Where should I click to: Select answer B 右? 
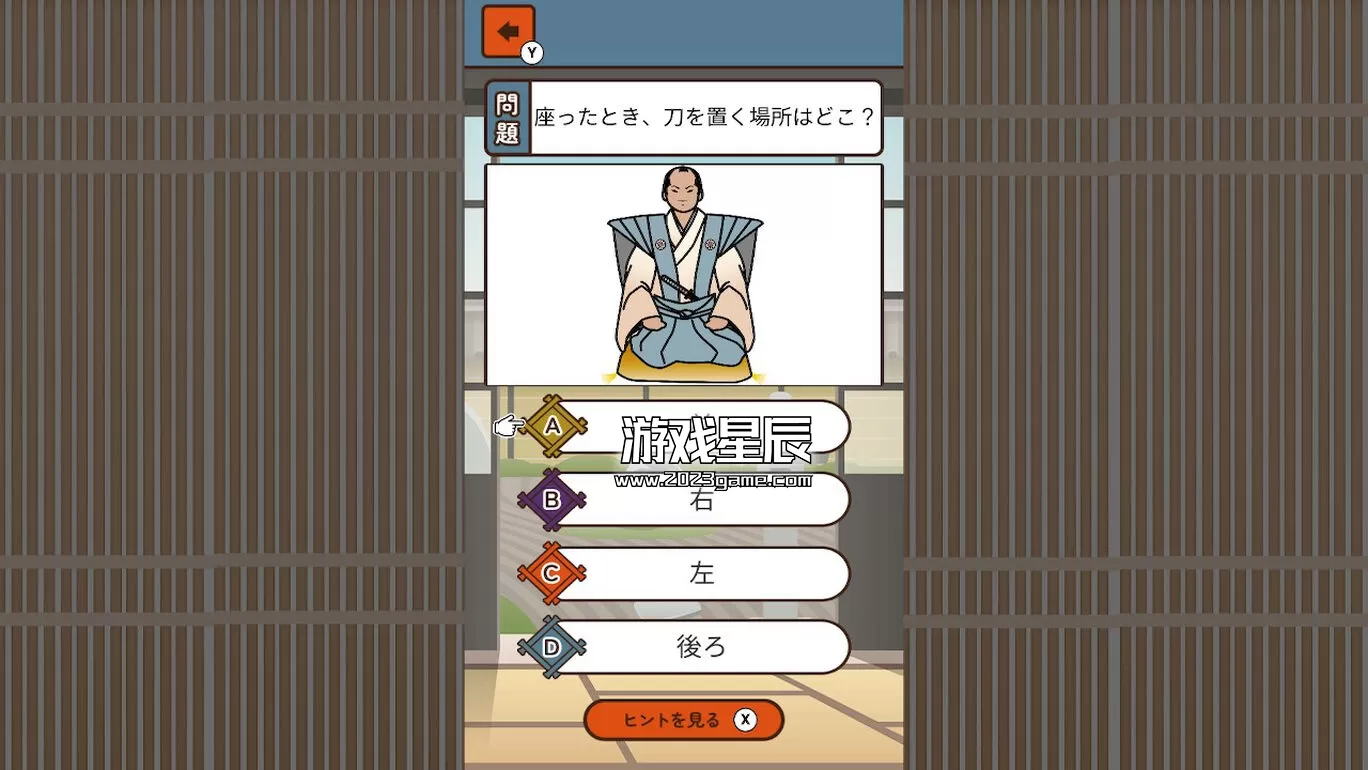[700, 500]
